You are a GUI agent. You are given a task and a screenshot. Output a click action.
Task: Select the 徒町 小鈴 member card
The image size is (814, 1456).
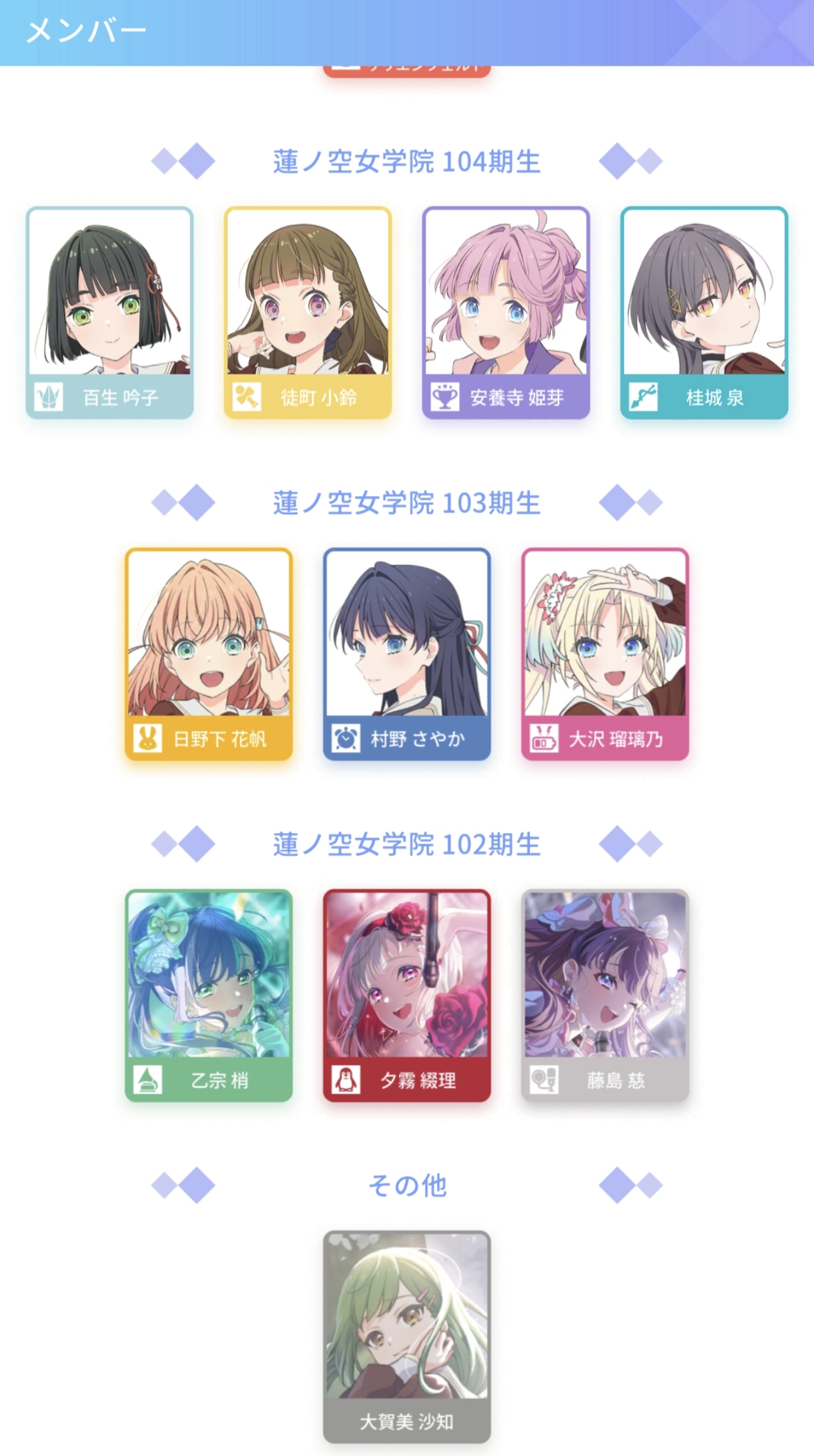(x=308, y=313)
